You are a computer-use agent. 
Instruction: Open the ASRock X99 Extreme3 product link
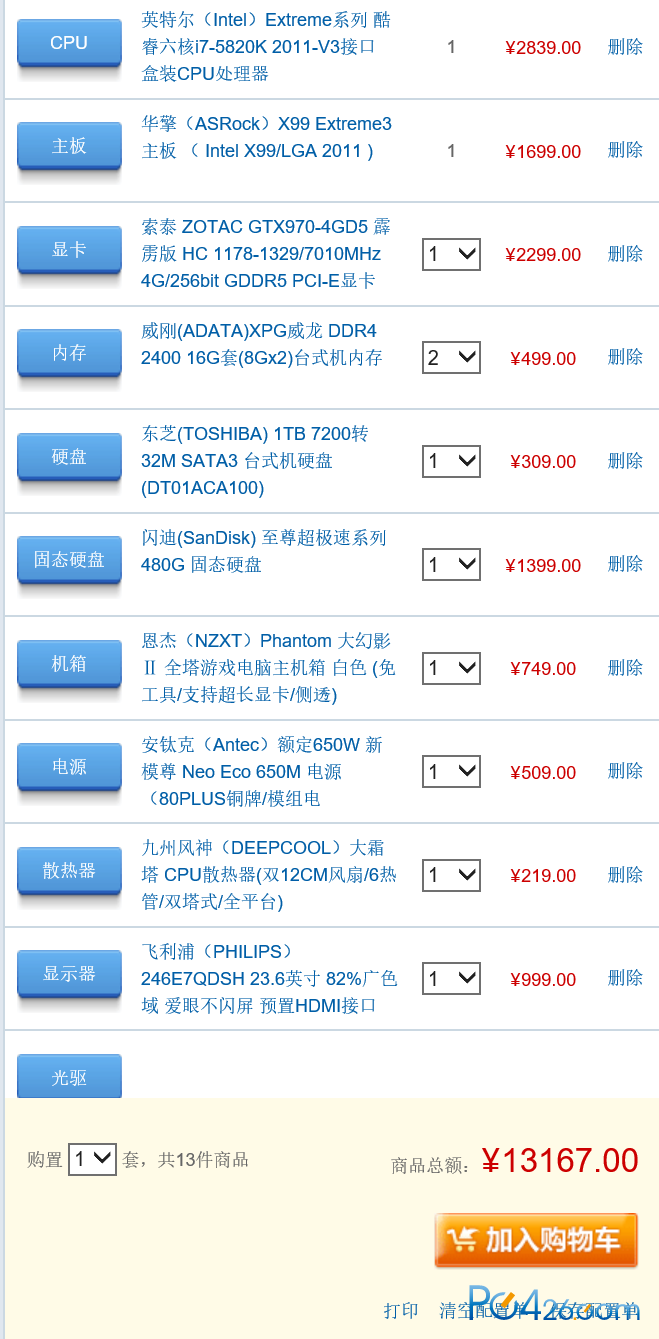pyautogui.click(x=266, y=138)
